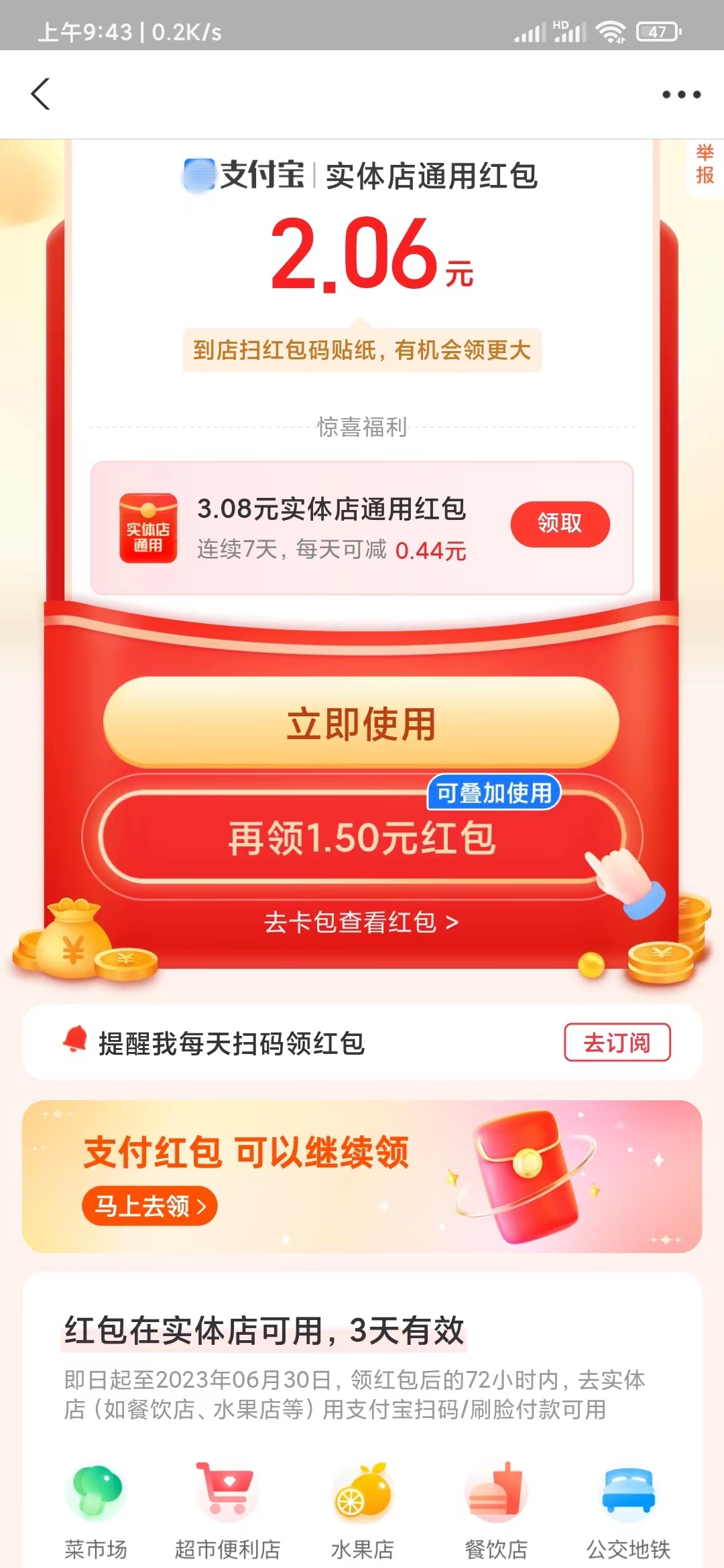Tap 马上去领 in the banner
Image resolution: width=724 pixels, height=1568 pixels.
(149, 1205)
